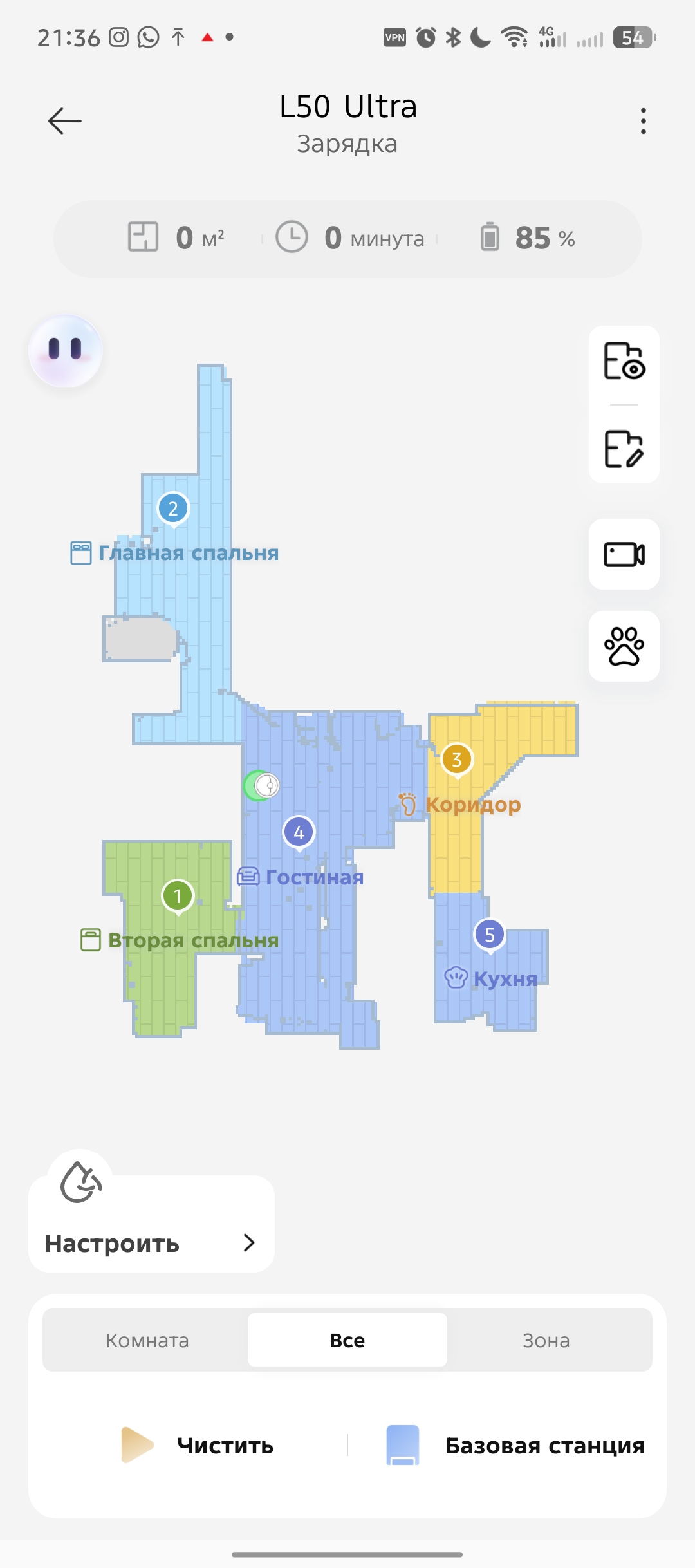Select room 3 Коридор on map
Viewport: 695px width, 1568px height.
tap(457, 760)
